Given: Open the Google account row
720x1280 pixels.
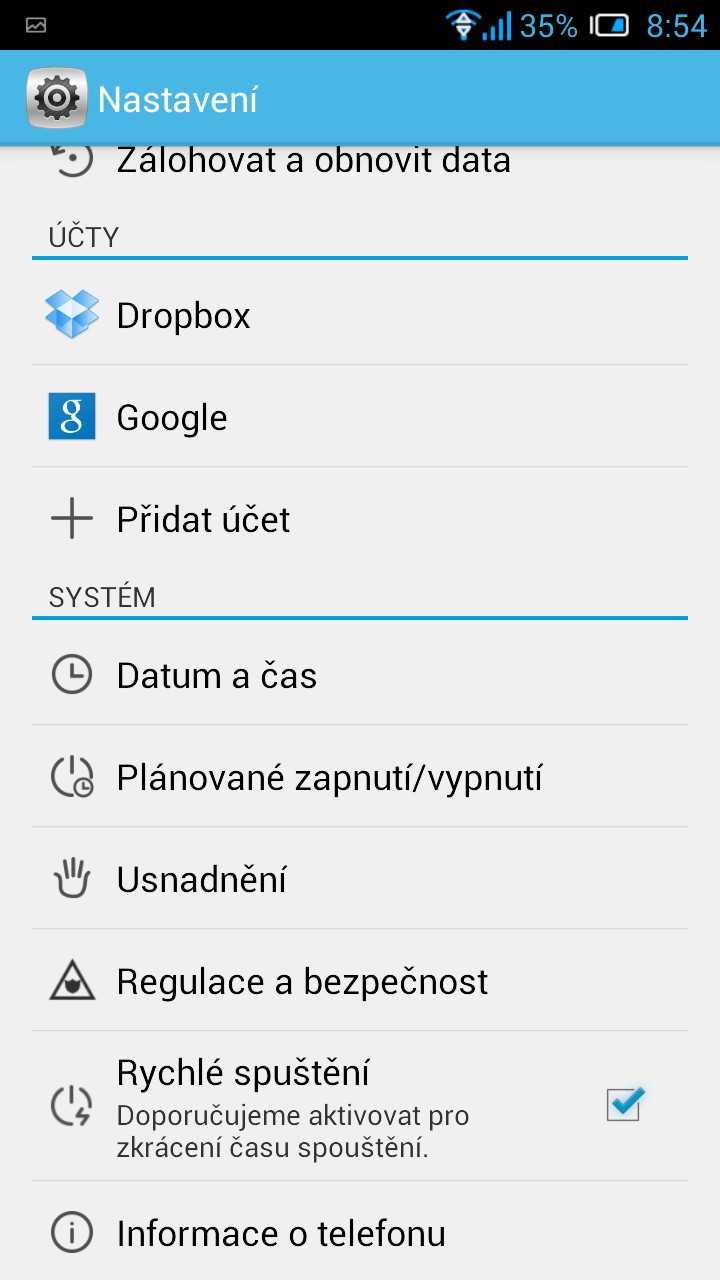Looking at the screenshot, I should coord(360,417).
